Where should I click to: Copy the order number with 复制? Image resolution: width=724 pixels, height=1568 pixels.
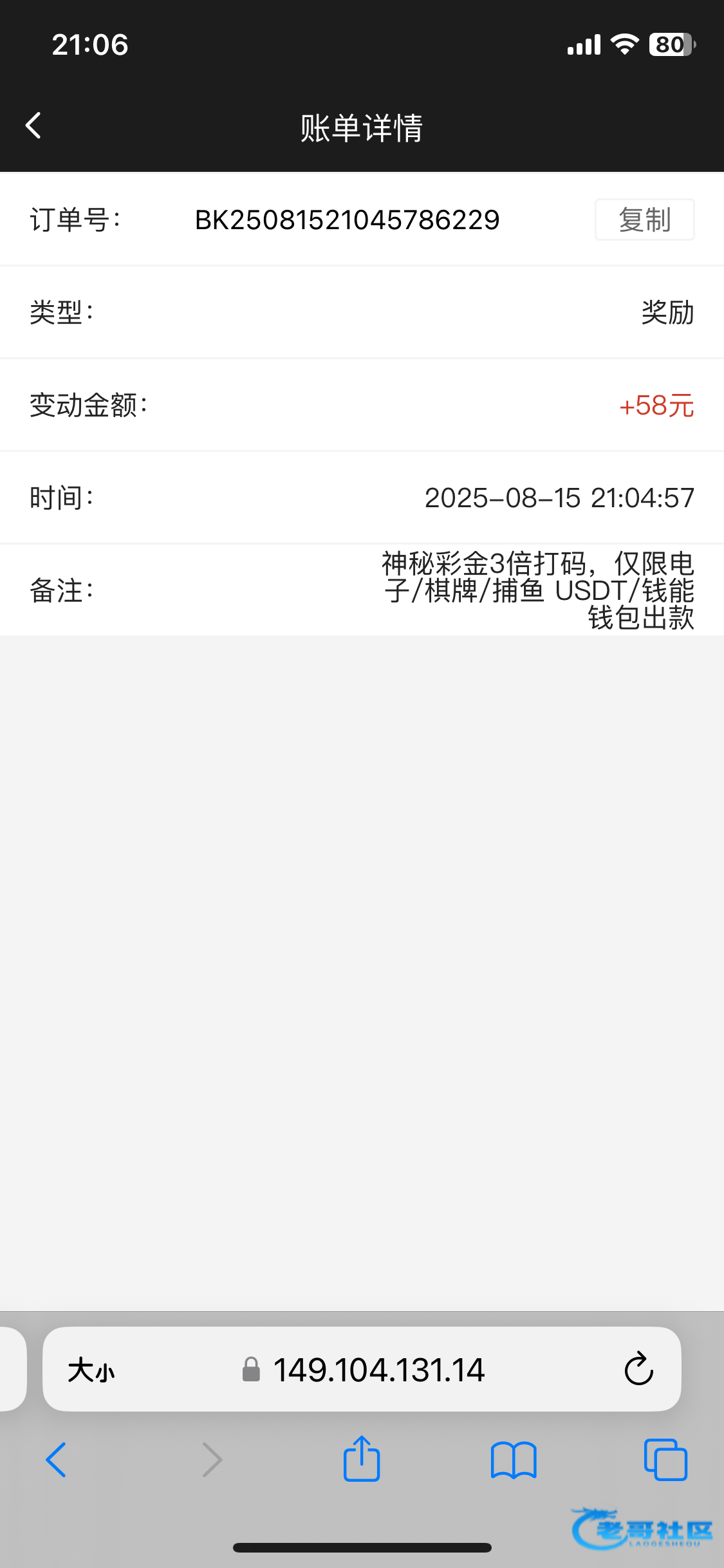click(x=644, y=219)
